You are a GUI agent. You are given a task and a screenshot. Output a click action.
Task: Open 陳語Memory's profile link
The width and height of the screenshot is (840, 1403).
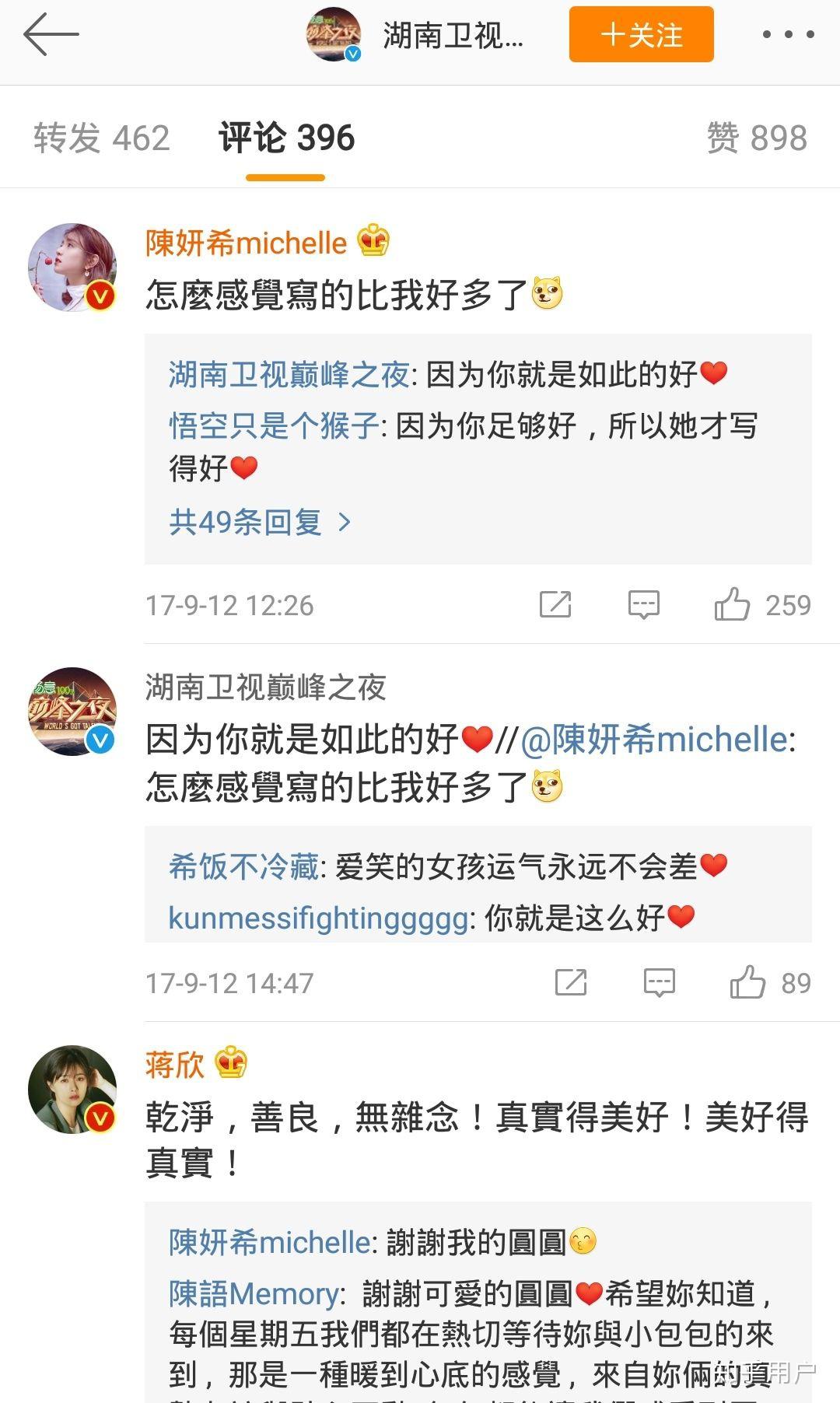tap(254, 1294)
